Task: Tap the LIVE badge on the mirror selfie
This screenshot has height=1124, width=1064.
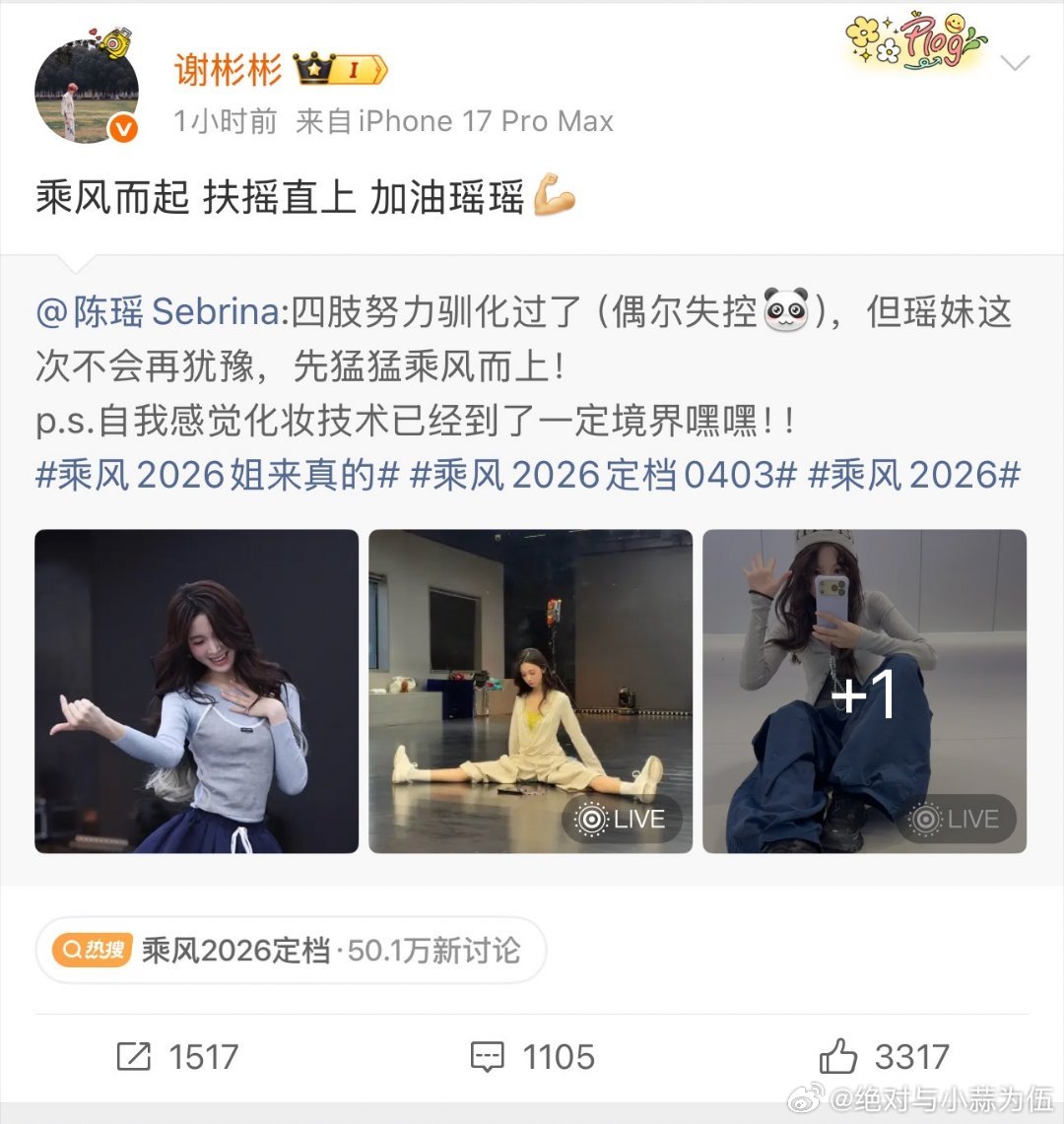Action: coord(956,819)
